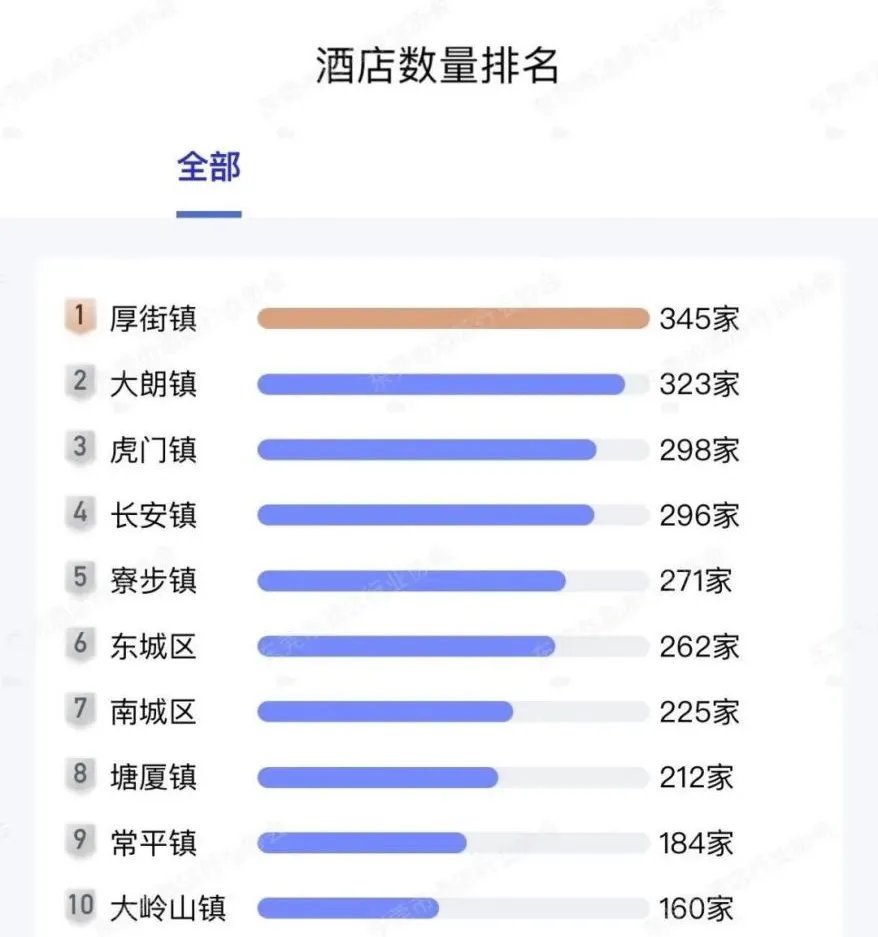This screenshot has height=937, width=878.
Task: Select the 全部 tab
Action: pyautogui.click(x=209, y=168)
